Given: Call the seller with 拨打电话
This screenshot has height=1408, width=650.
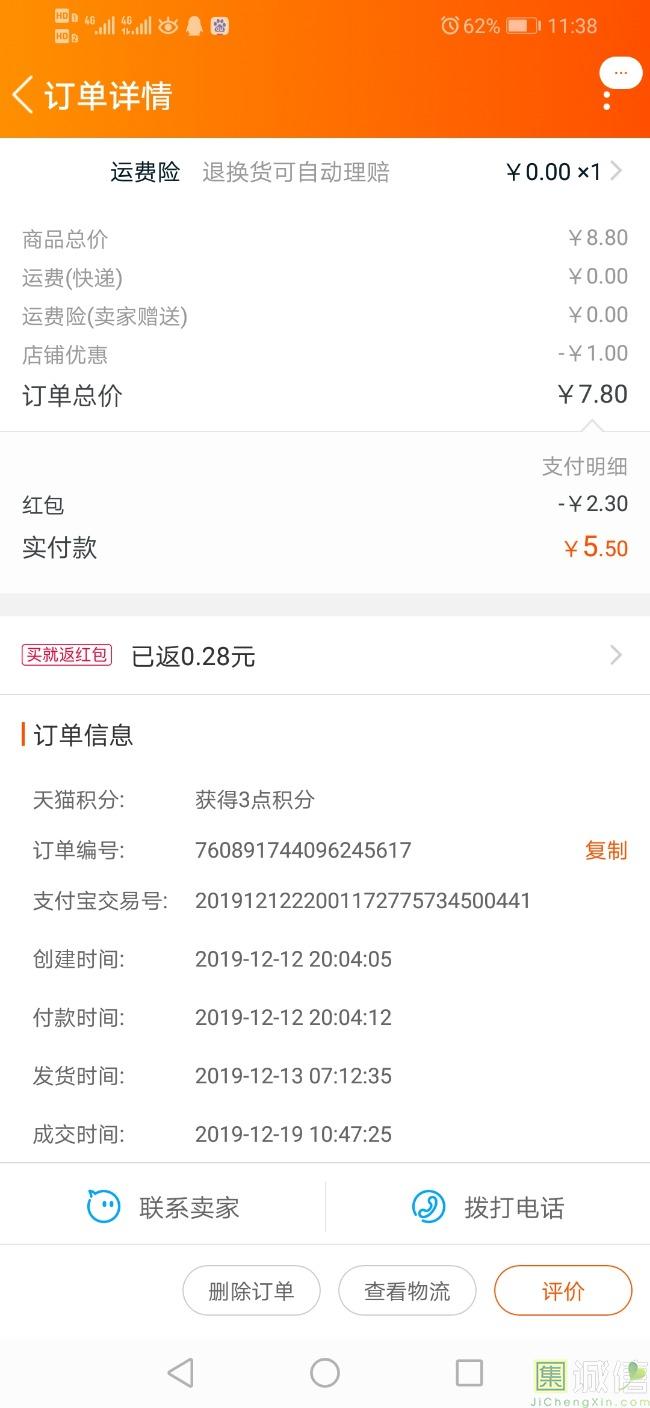Looking at the screenshot, I should click(488, 1207).
